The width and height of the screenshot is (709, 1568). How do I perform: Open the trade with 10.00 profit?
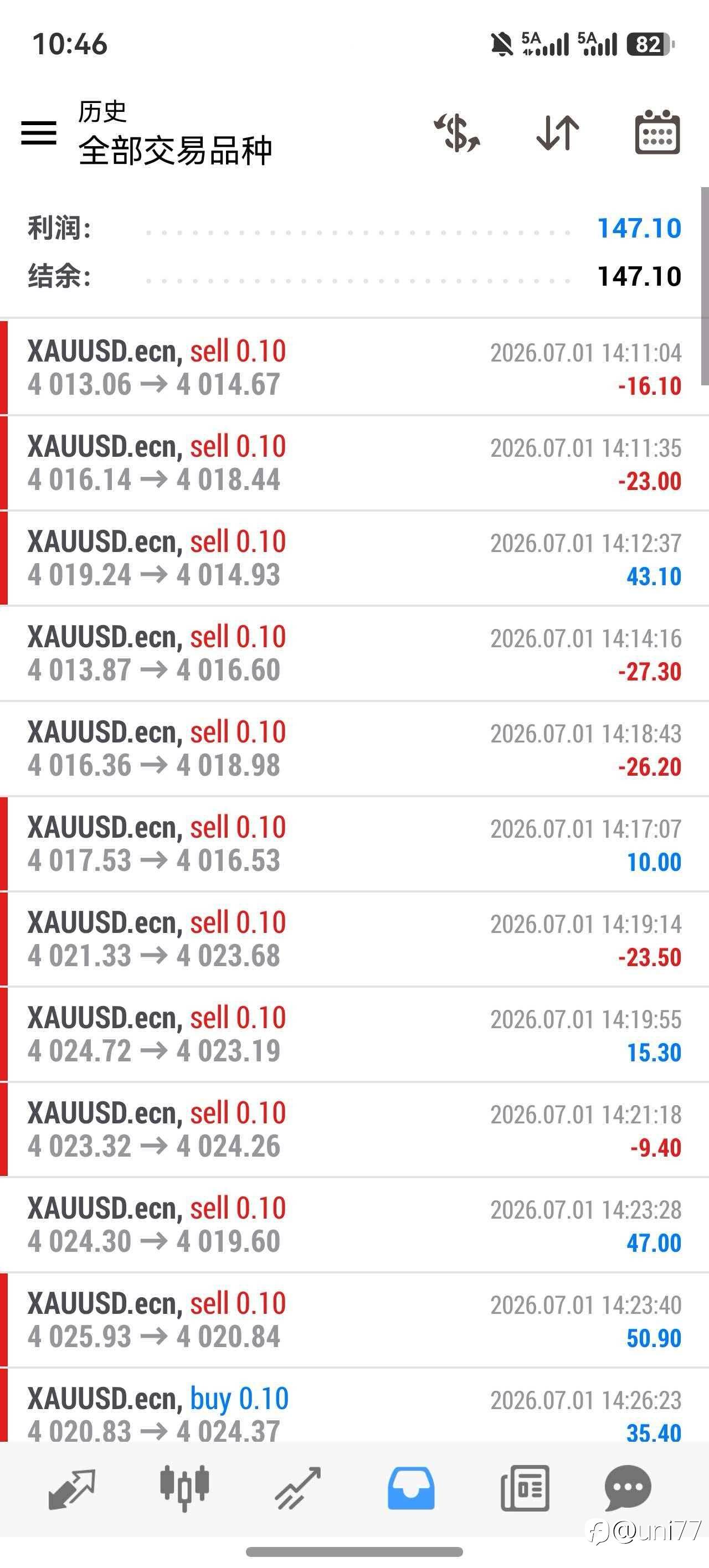(x=354, y=844)
